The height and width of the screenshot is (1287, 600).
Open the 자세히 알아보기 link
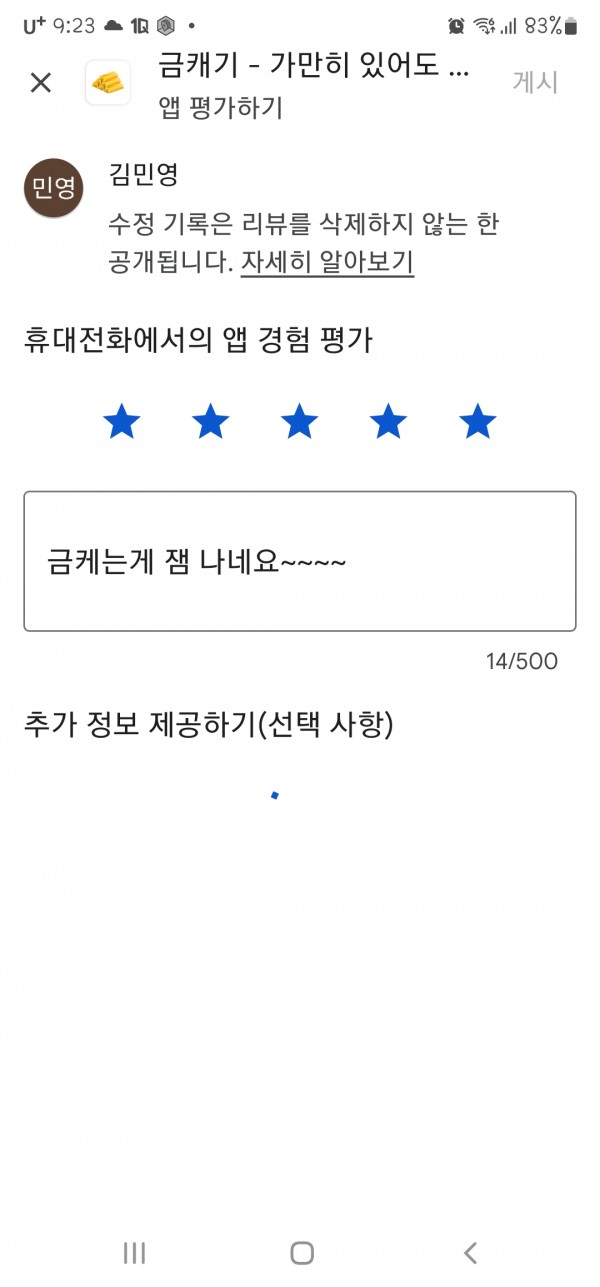(327, 263)
